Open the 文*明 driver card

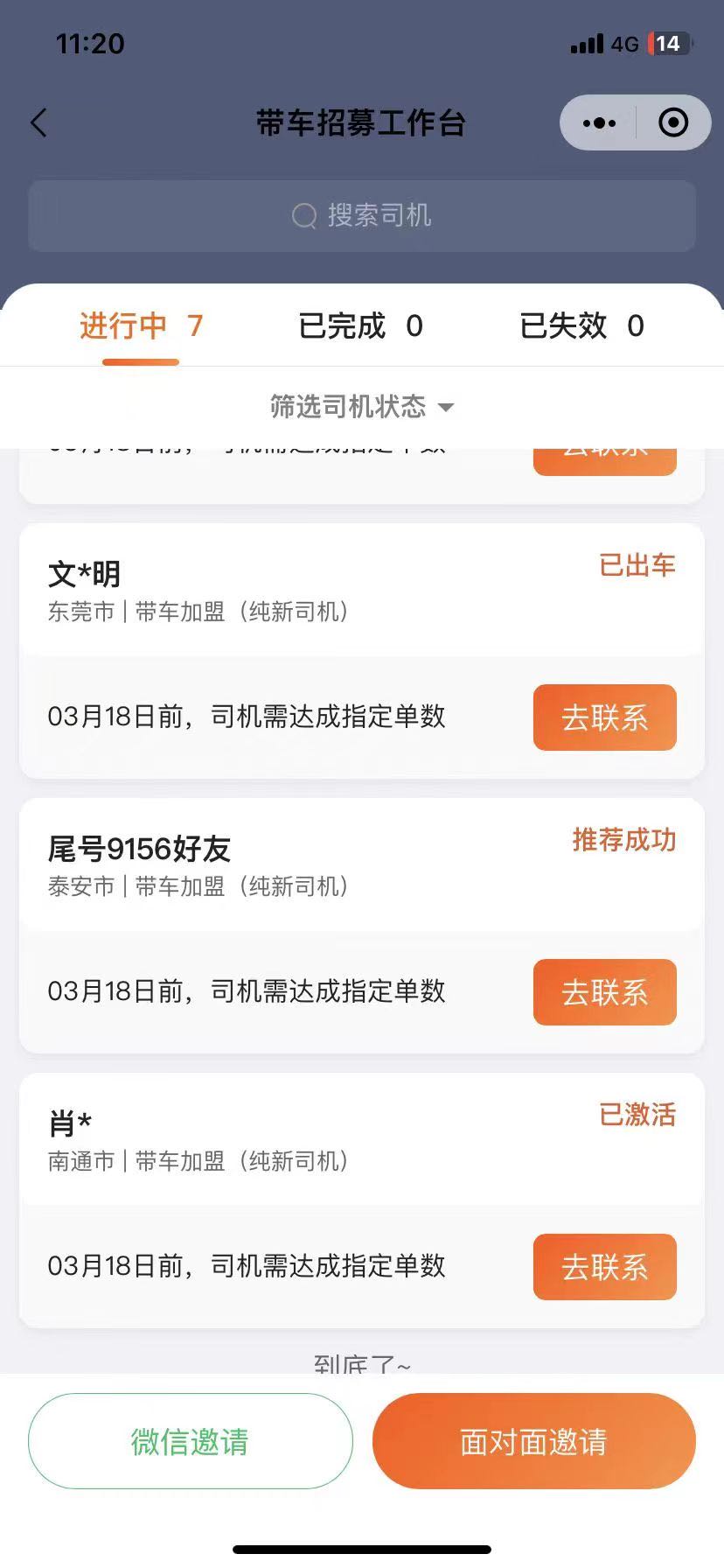point(362,590)
